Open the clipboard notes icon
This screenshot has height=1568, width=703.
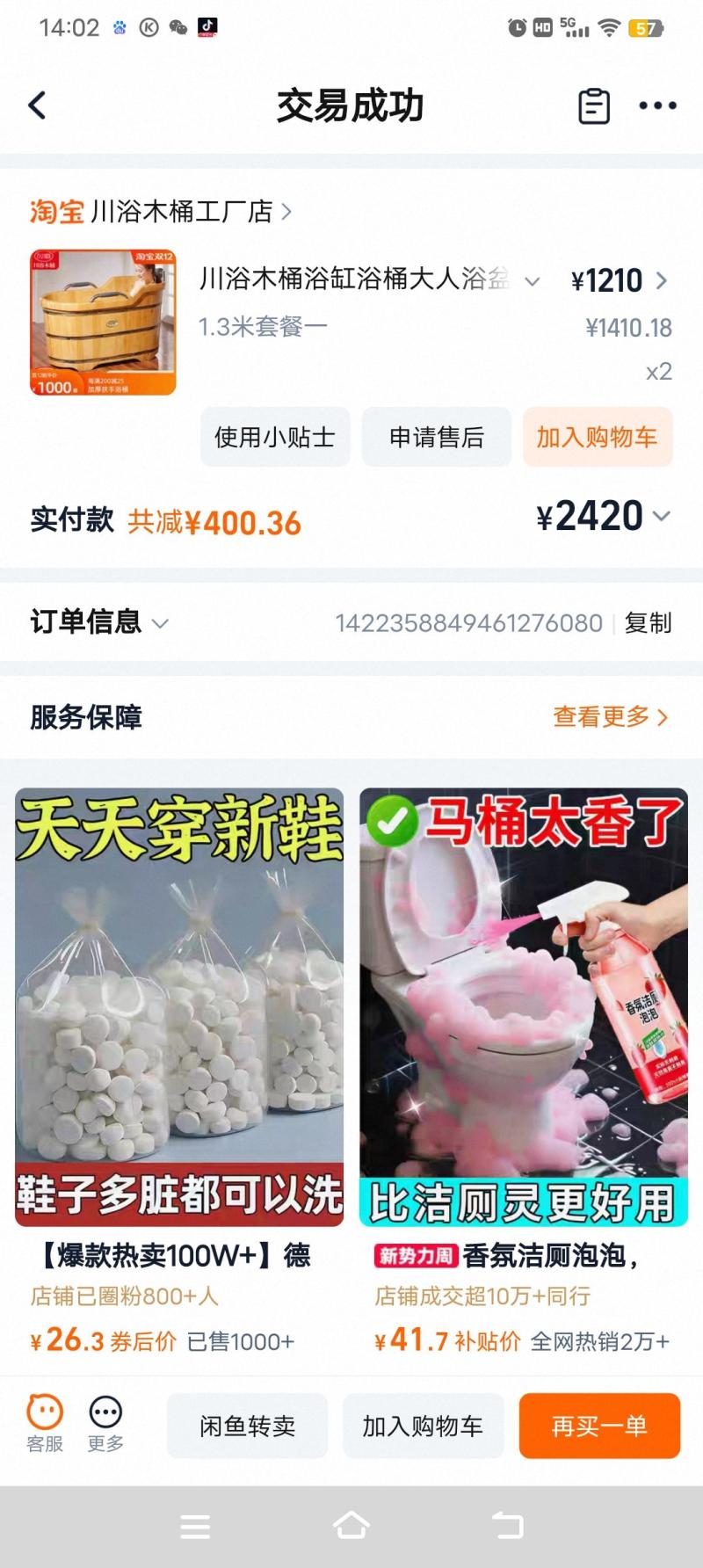(x=594, y=106)
